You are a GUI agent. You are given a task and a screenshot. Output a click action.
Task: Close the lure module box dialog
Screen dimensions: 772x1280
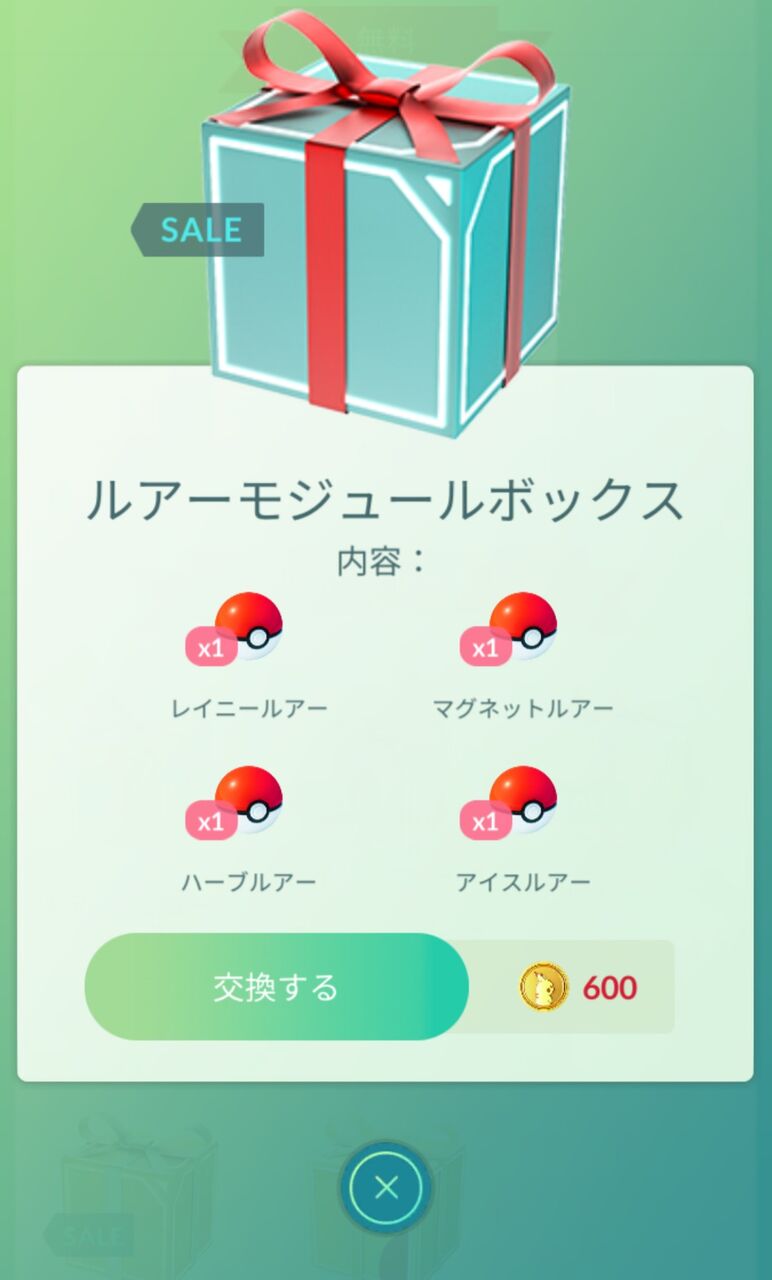[x=386, y=1188]
